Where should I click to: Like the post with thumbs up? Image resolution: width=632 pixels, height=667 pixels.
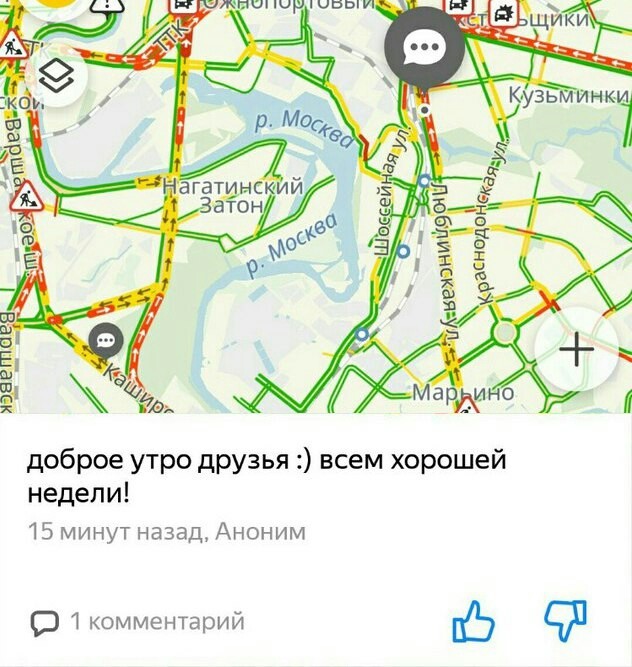(x=474, y=621)
